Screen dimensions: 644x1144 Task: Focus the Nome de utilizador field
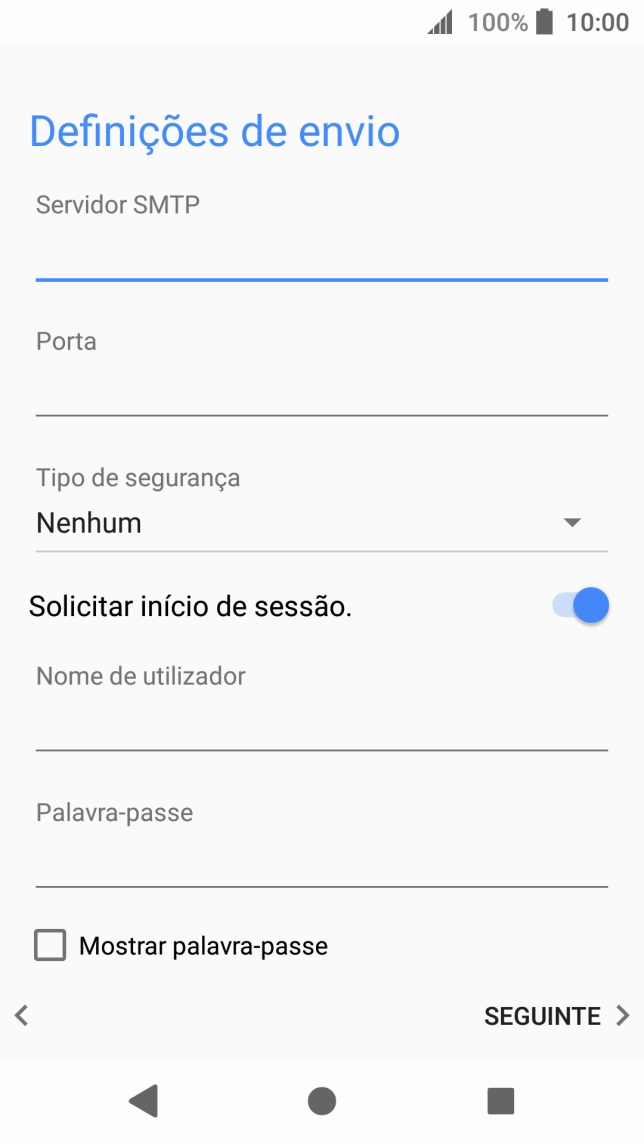point(321,725)
